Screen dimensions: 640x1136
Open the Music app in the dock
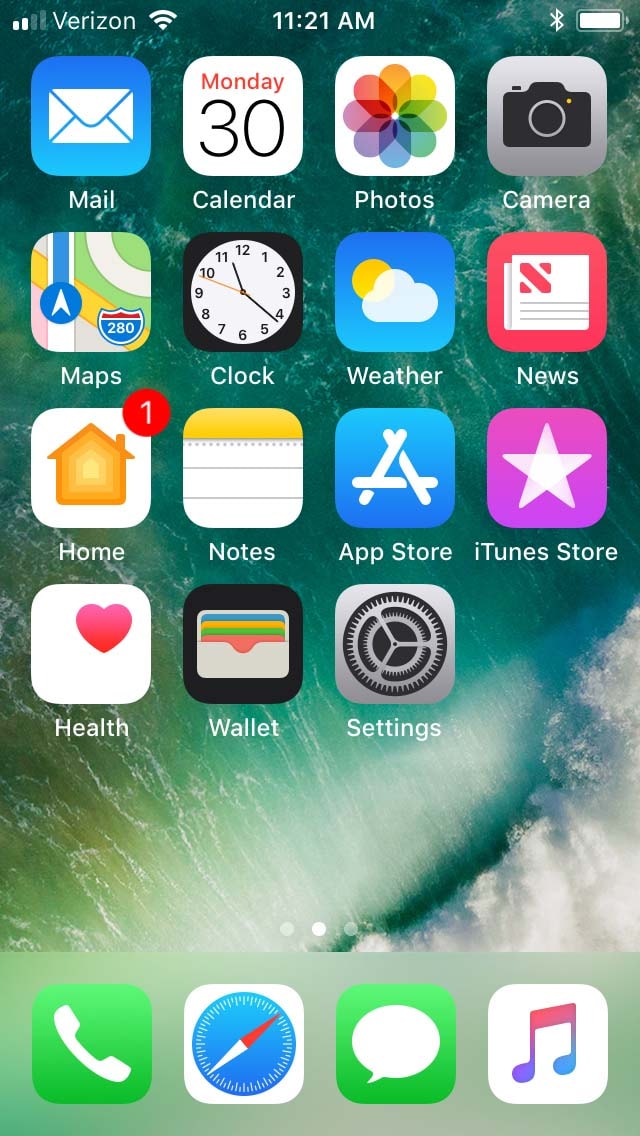tap(548, 1044)
